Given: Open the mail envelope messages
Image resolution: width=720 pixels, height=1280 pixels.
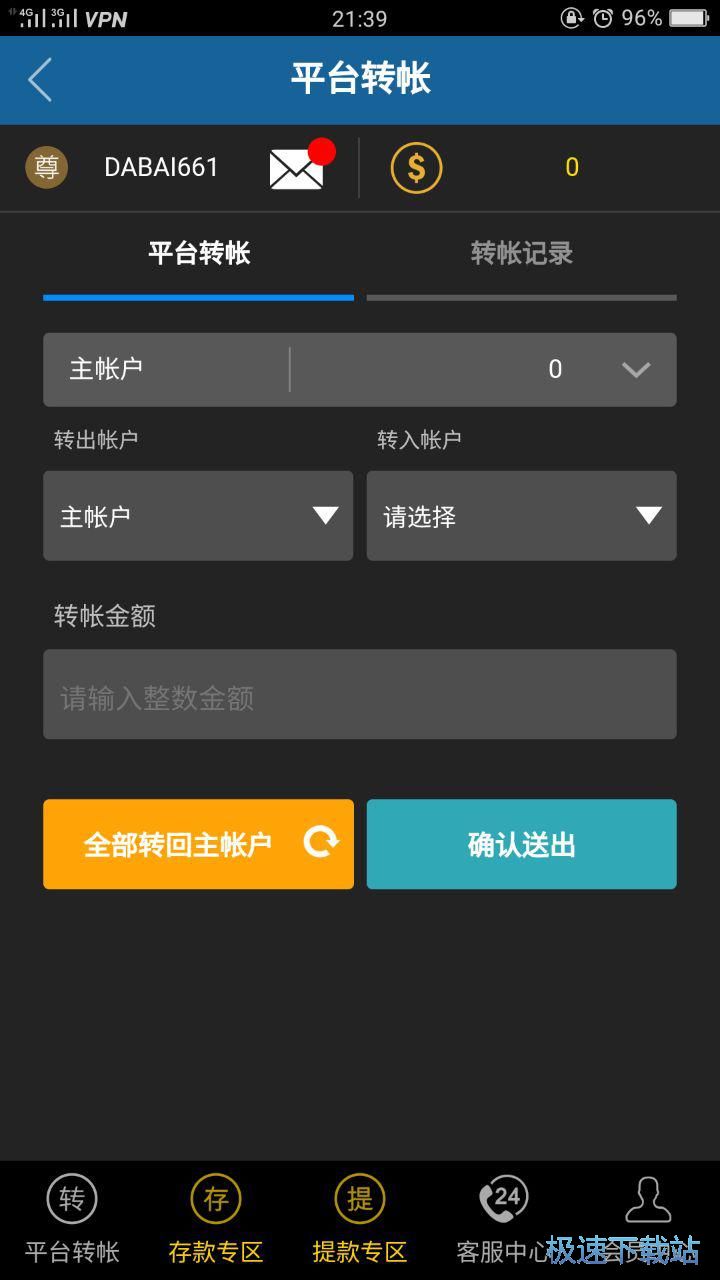Looking at the screenshot, I should point(300,167).
